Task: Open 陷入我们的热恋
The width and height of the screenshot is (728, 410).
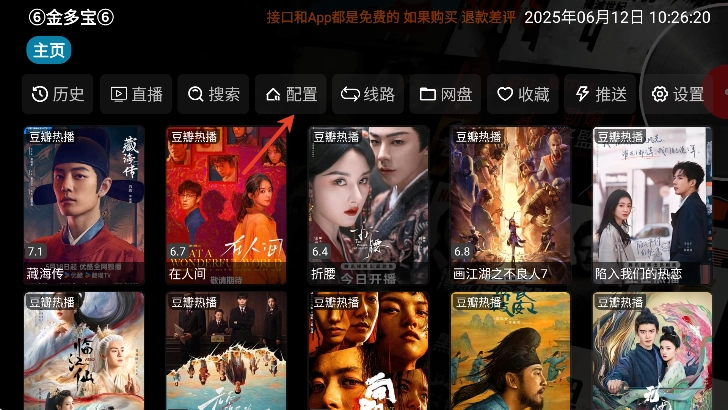Action: [x=652, y=205]
